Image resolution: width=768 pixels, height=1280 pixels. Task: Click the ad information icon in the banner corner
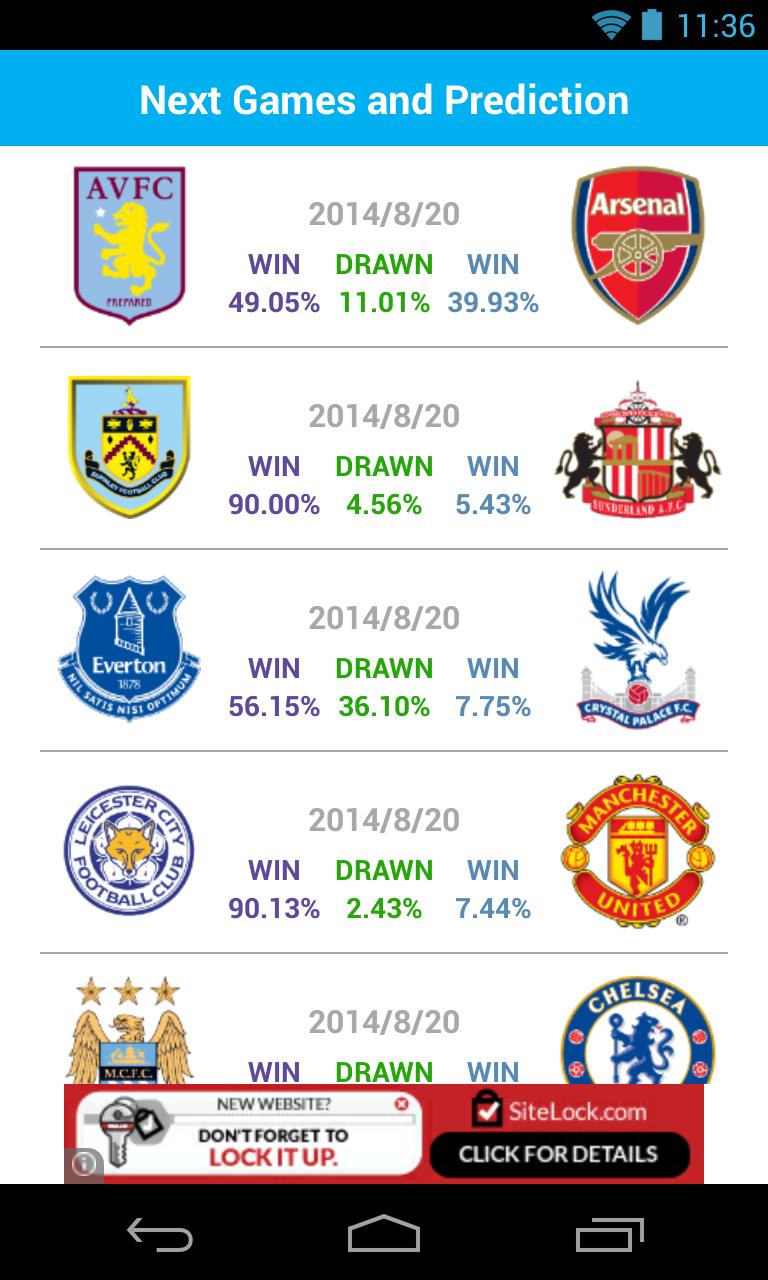tap(84, 1163)
